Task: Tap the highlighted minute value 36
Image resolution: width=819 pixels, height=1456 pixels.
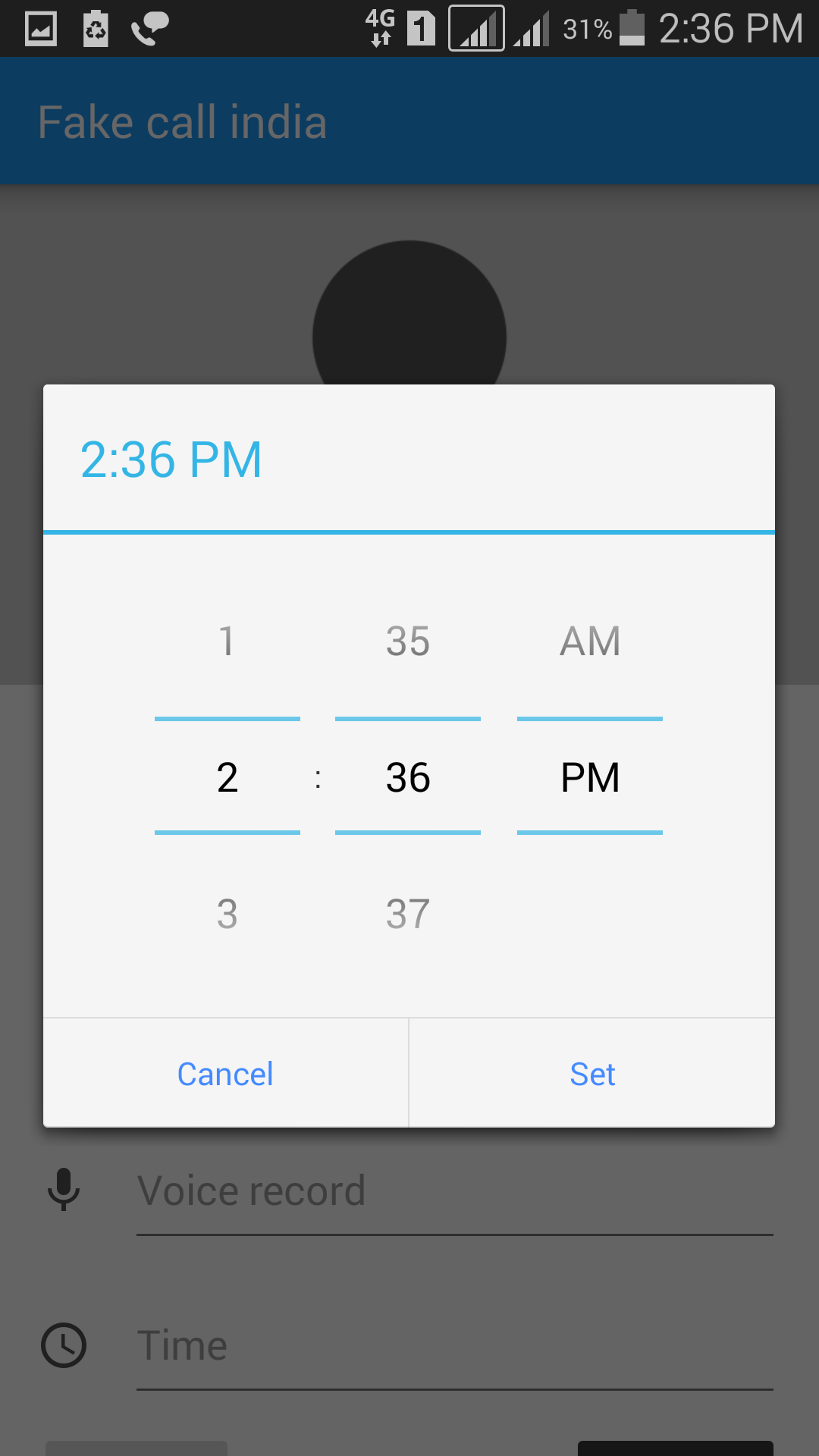Action: [407, 777]
